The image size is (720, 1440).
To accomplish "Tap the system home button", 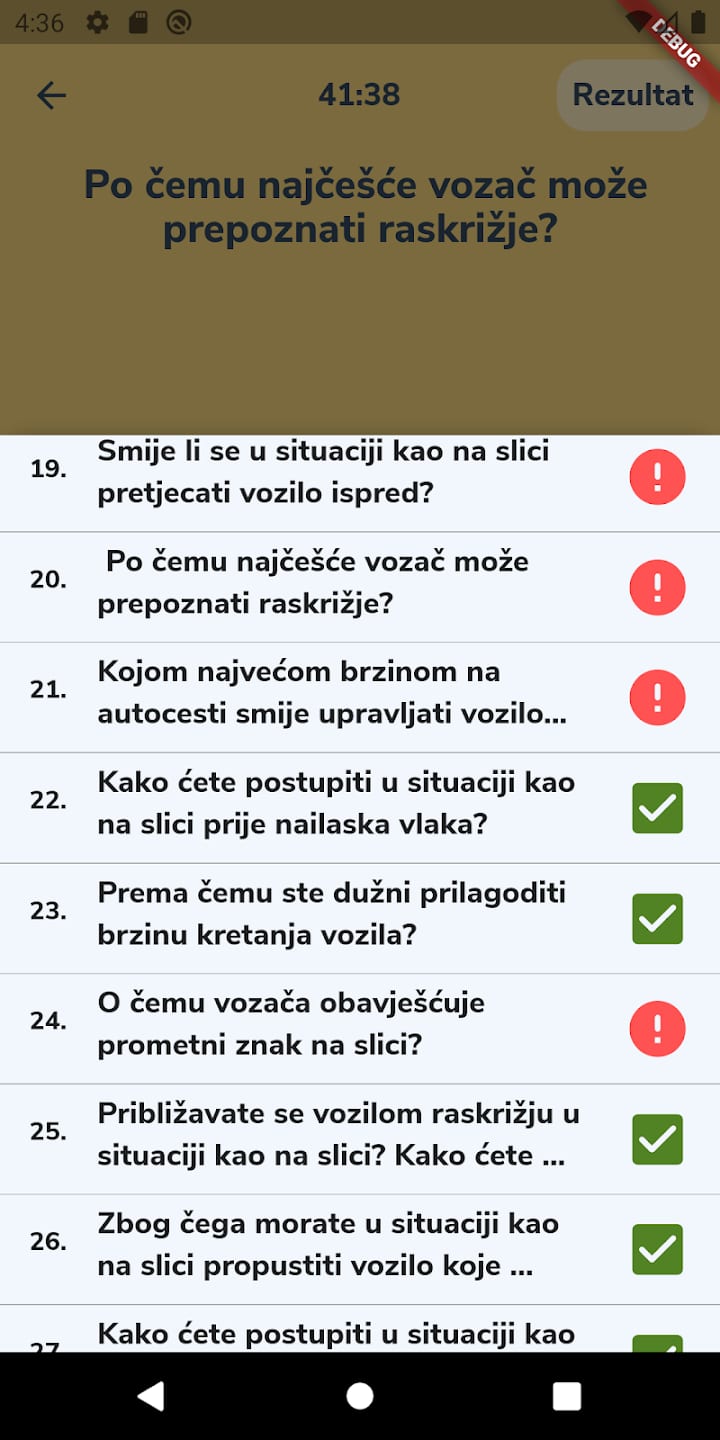I will pyautogui.click(x=360, y=1396).
